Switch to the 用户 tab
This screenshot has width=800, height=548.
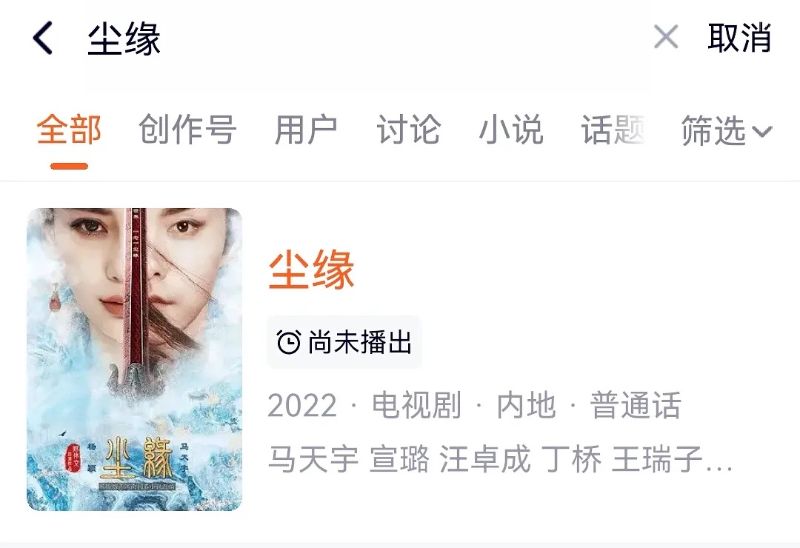click(306, 130)
